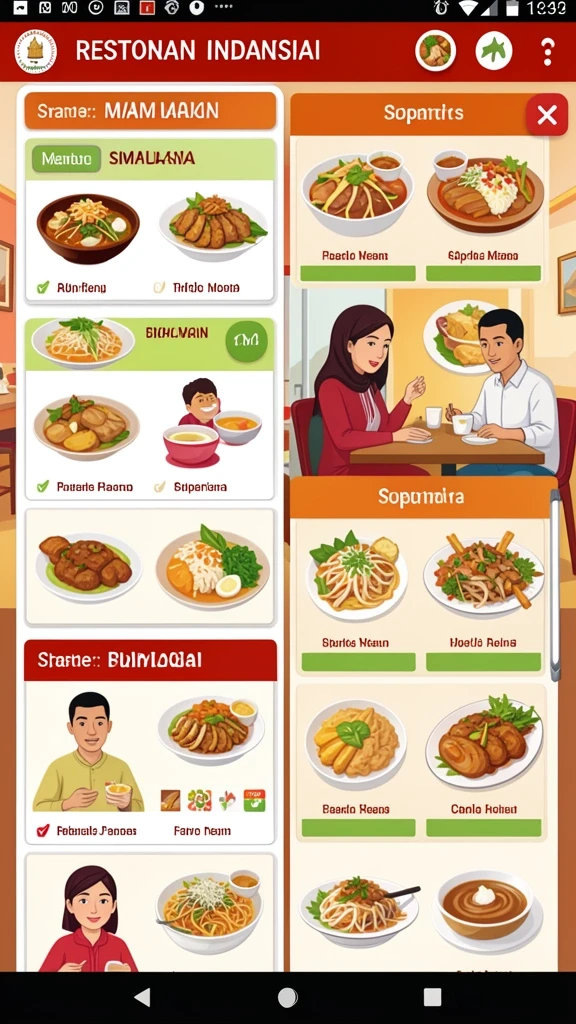
Task: Select the green bar under Reado Neam
Action: tap(358, 273)
